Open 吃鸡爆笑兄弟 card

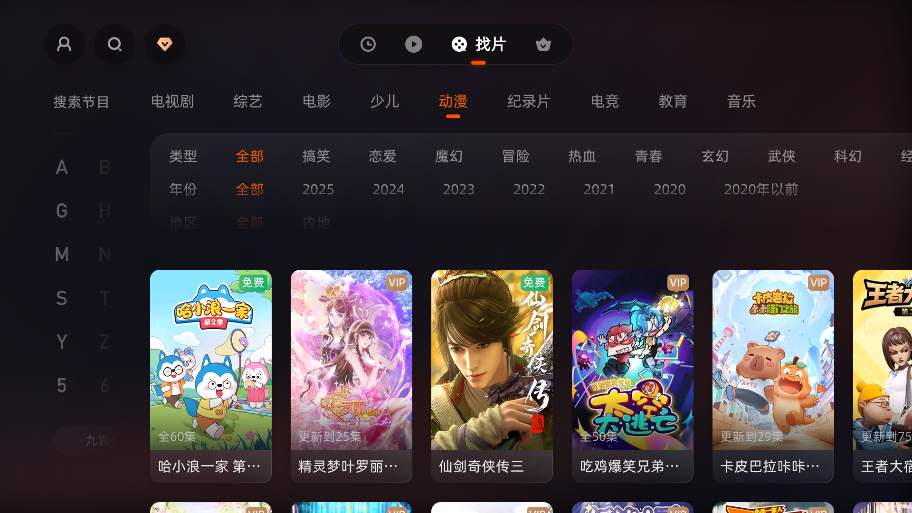tap(632, 375)
